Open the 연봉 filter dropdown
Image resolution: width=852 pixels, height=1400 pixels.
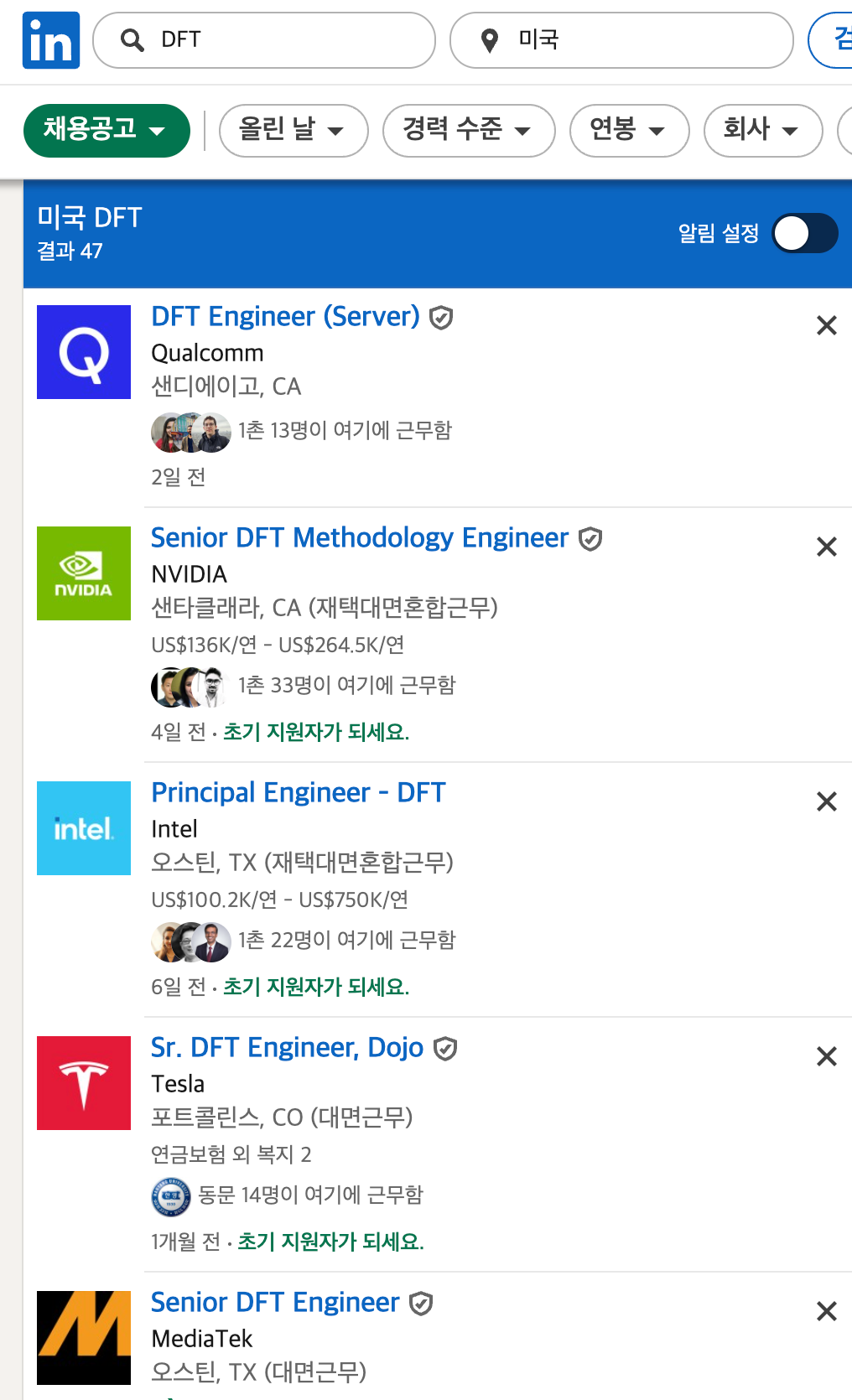(x=628, y=131)
